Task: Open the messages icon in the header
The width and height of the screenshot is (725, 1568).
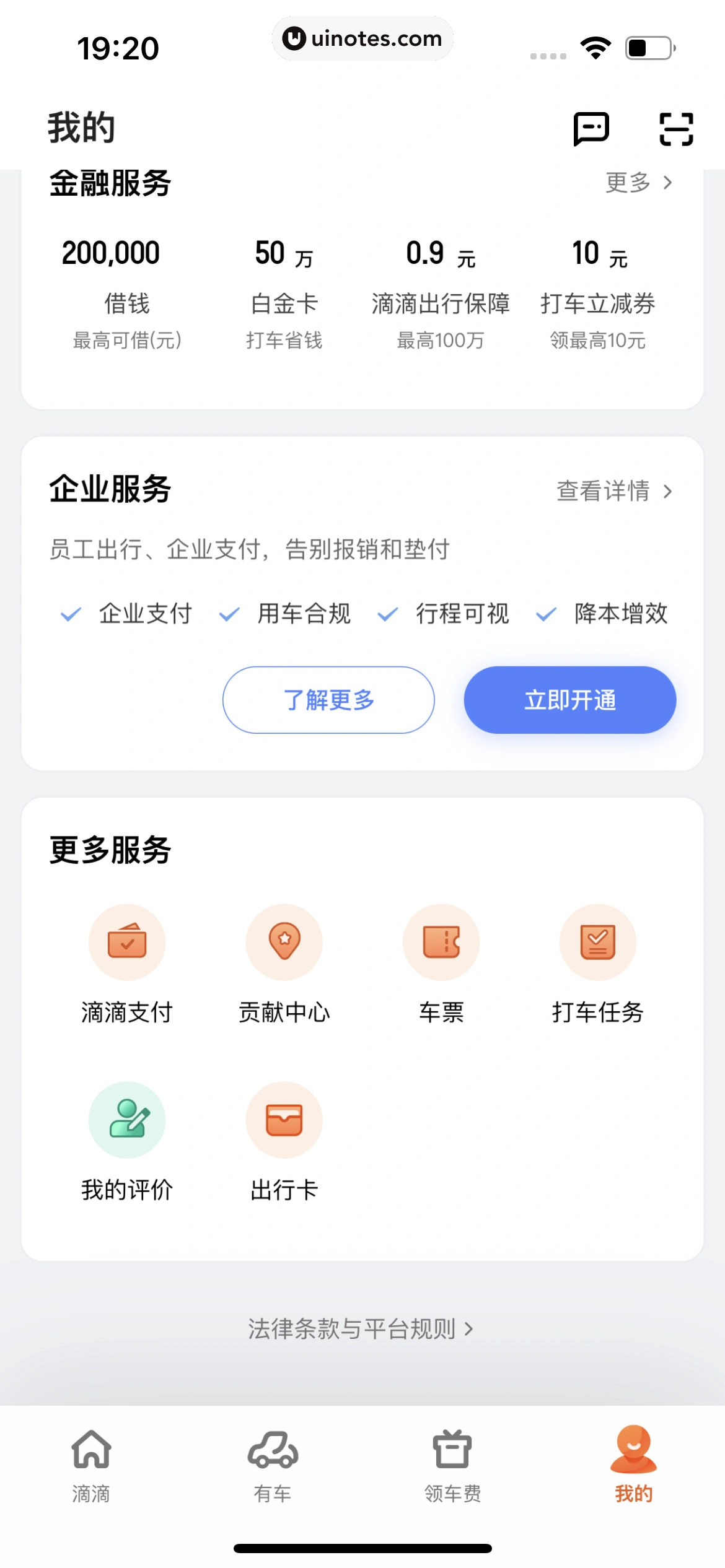Action: [591, 129]
